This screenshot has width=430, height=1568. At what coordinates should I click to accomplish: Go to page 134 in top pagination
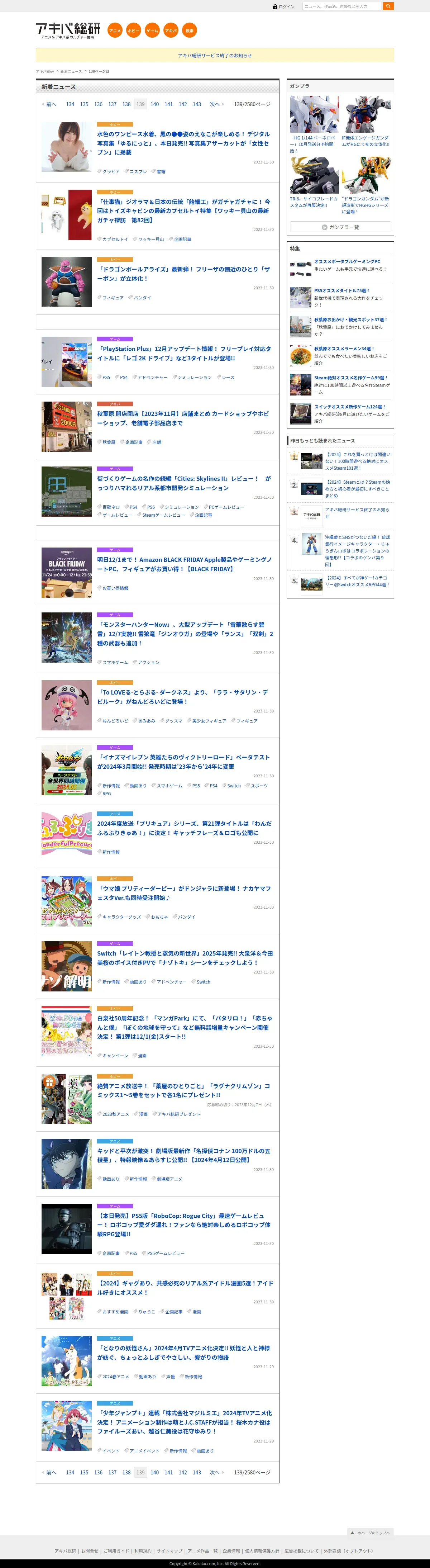point(70,104)
